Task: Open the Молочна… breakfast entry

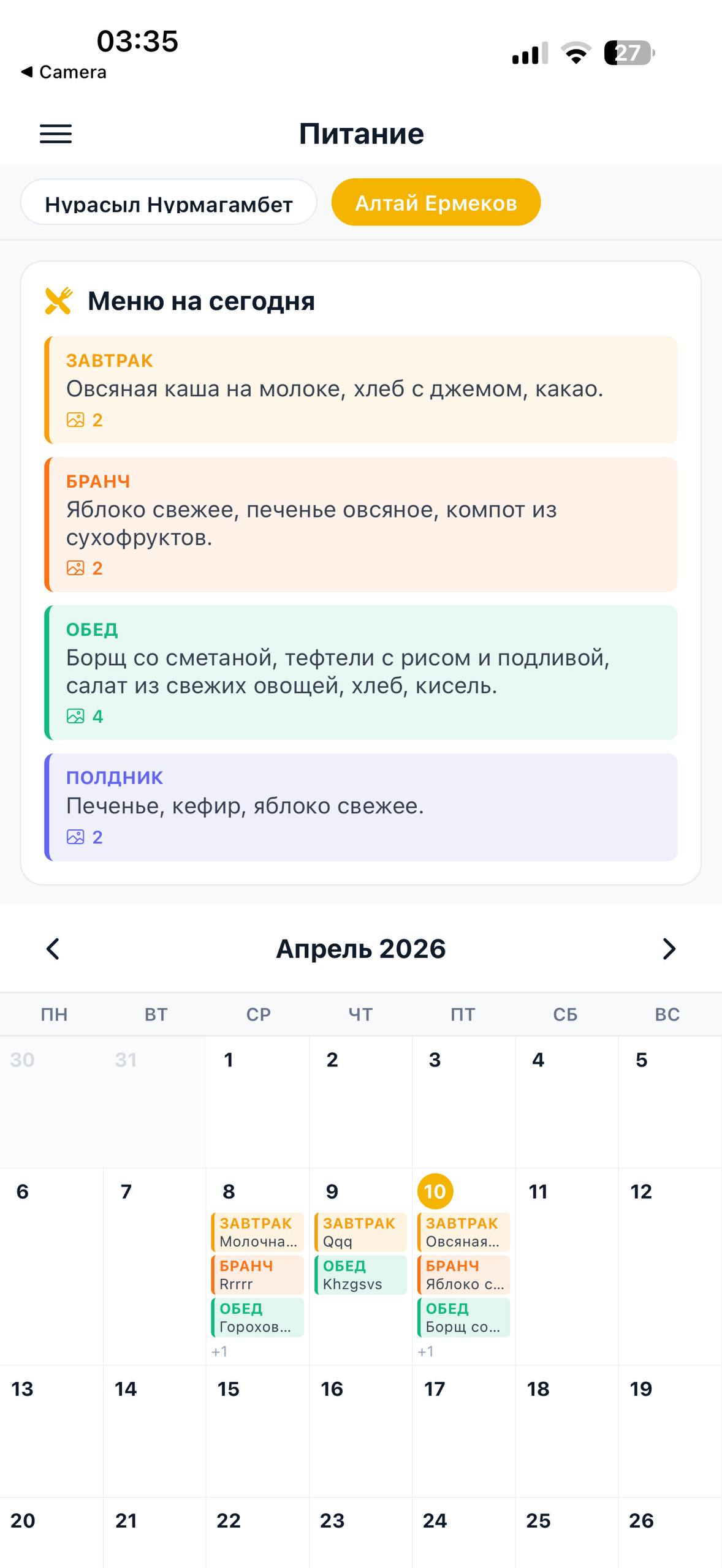Action: pyautogui.click(x=257, y=1232)
